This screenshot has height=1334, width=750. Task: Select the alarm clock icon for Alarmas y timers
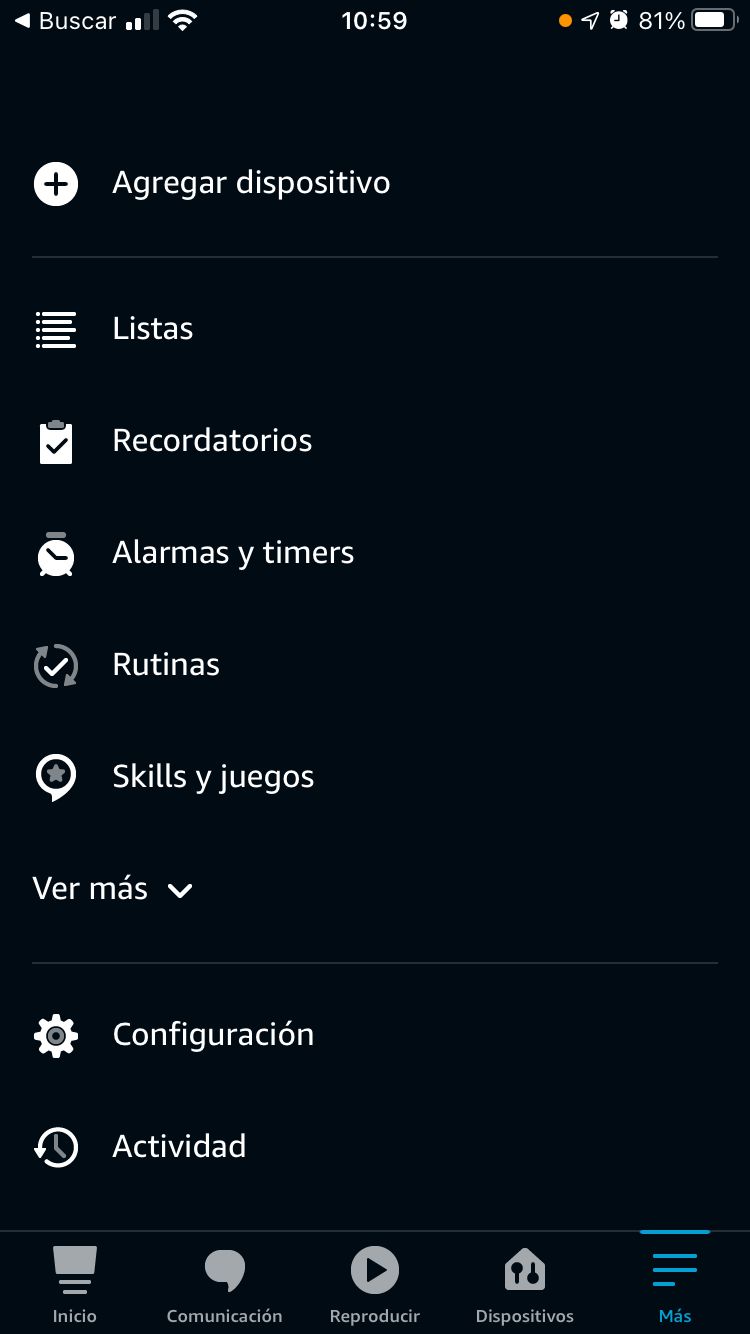(x=55, y=553)
